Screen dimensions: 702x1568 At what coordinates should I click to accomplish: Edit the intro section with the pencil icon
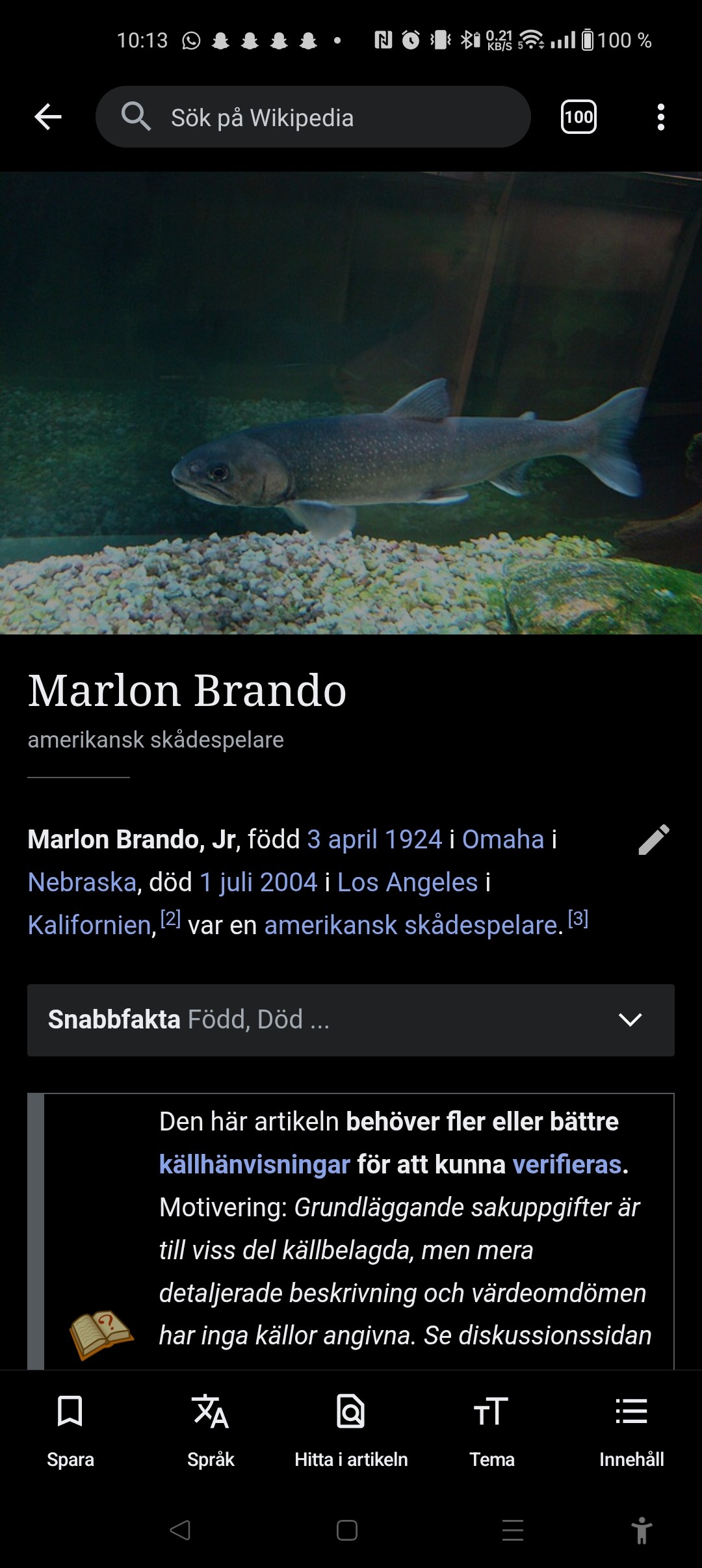coord(654,839)
